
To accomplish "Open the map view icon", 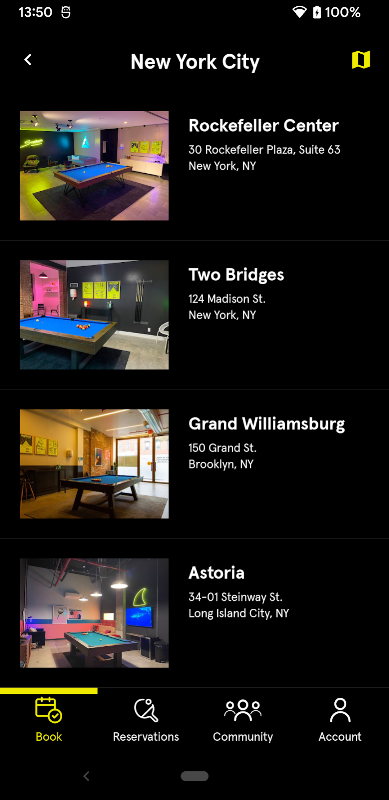I will point(360,60).
